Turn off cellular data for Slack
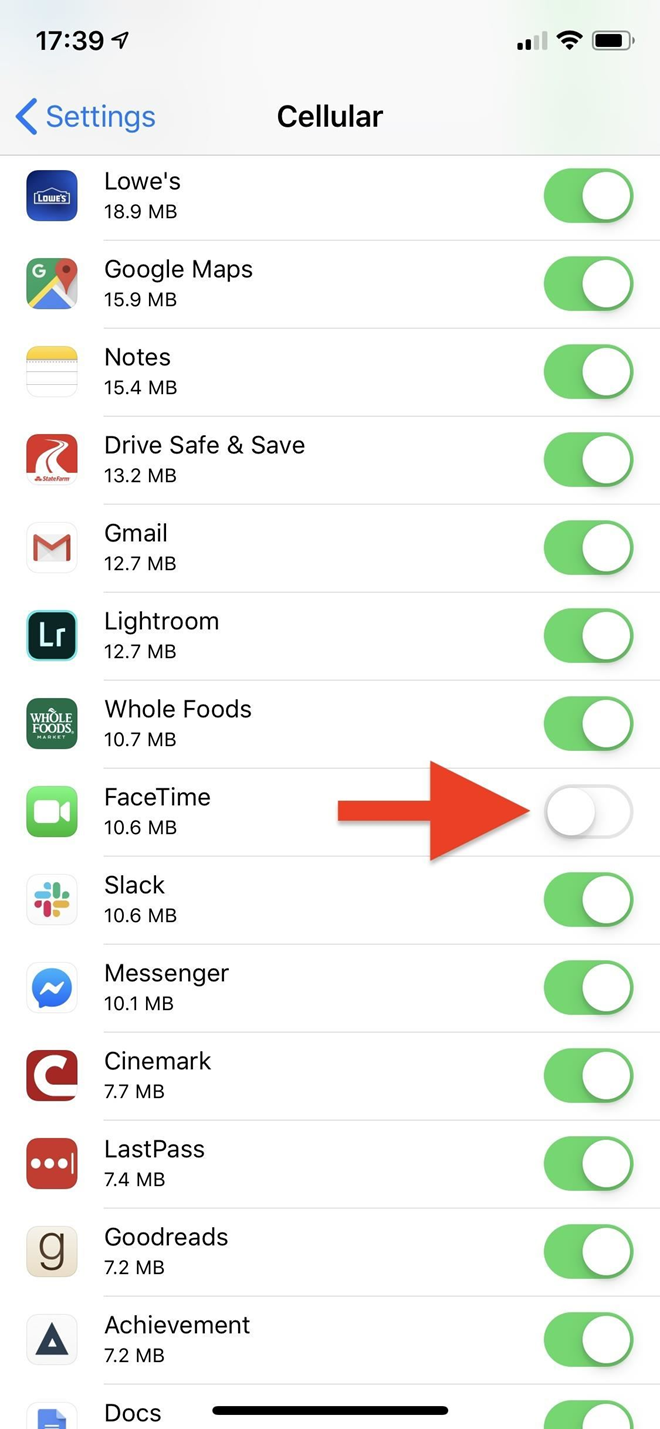 click(588, 900)
